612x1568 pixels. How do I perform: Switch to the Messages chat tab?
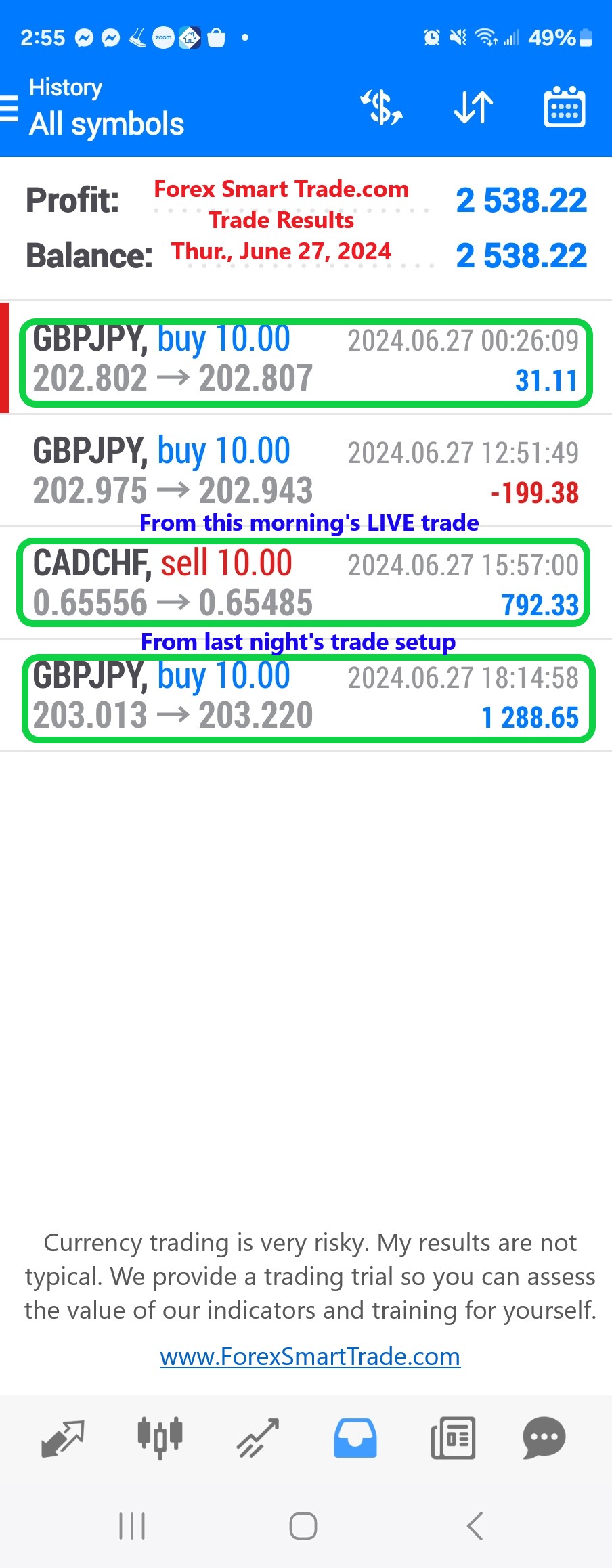pyautogui.click(x=544, y=1438)
